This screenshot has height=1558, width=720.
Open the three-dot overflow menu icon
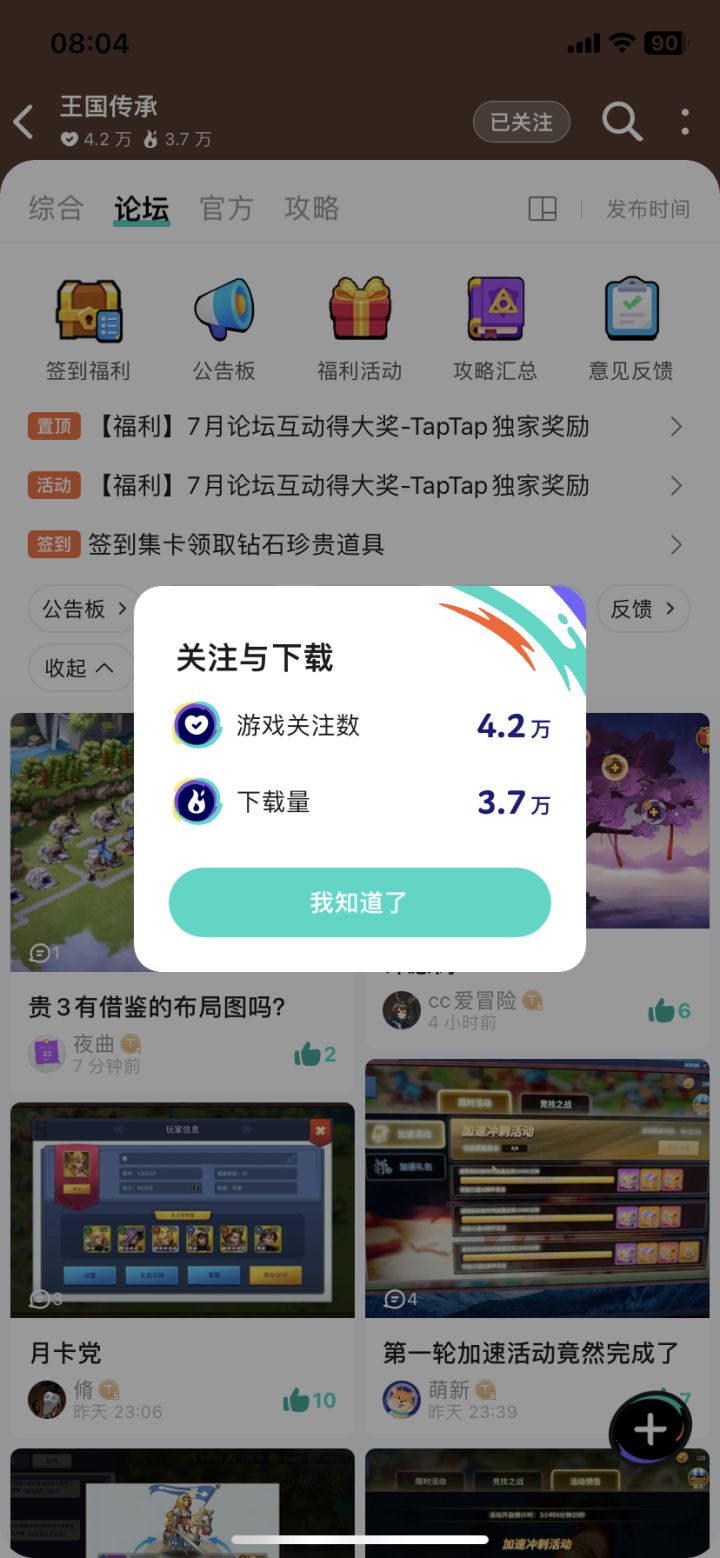(684, 122)
